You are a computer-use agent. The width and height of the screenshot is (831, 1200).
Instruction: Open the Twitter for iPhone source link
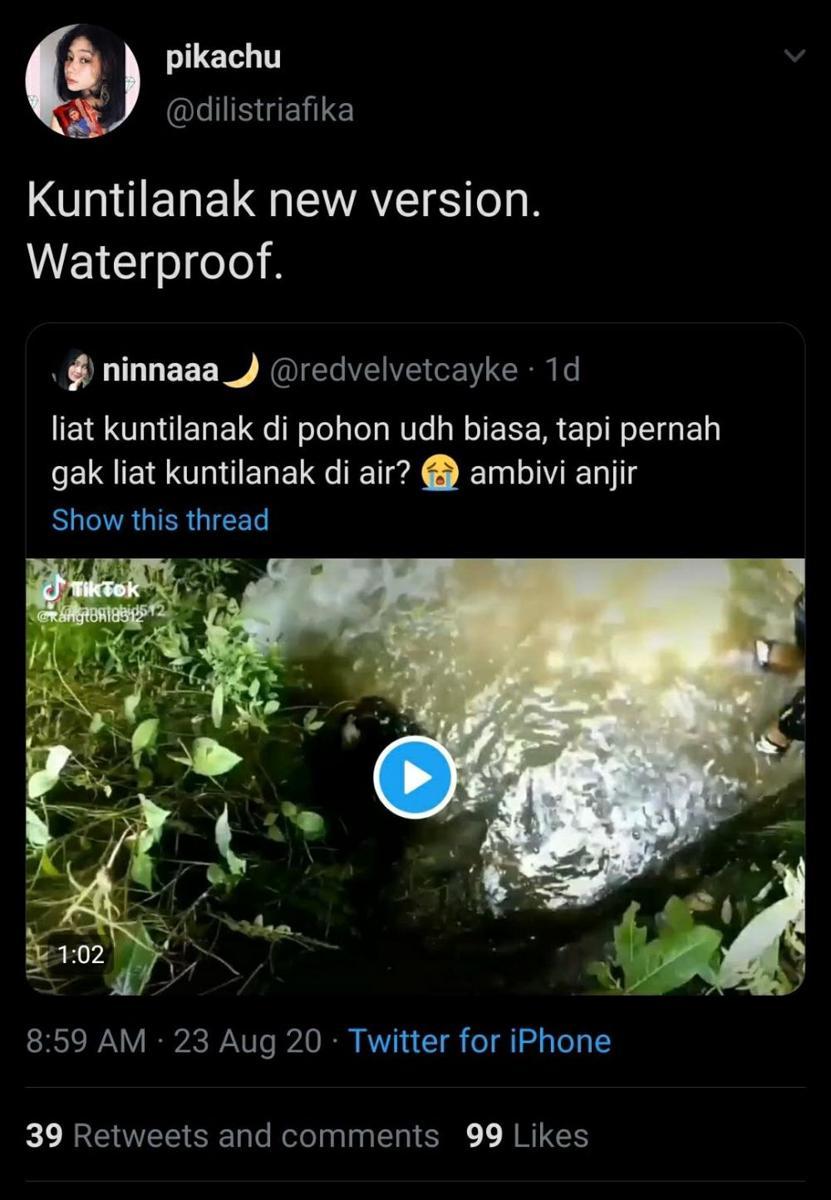479,1041
